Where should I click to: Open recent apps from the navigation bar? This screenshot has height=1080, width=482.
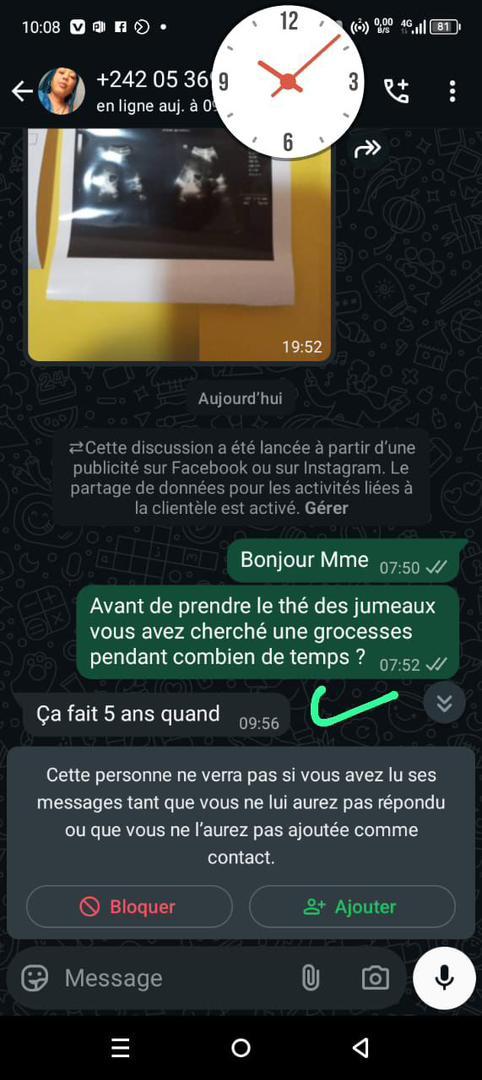point(120,1048)
